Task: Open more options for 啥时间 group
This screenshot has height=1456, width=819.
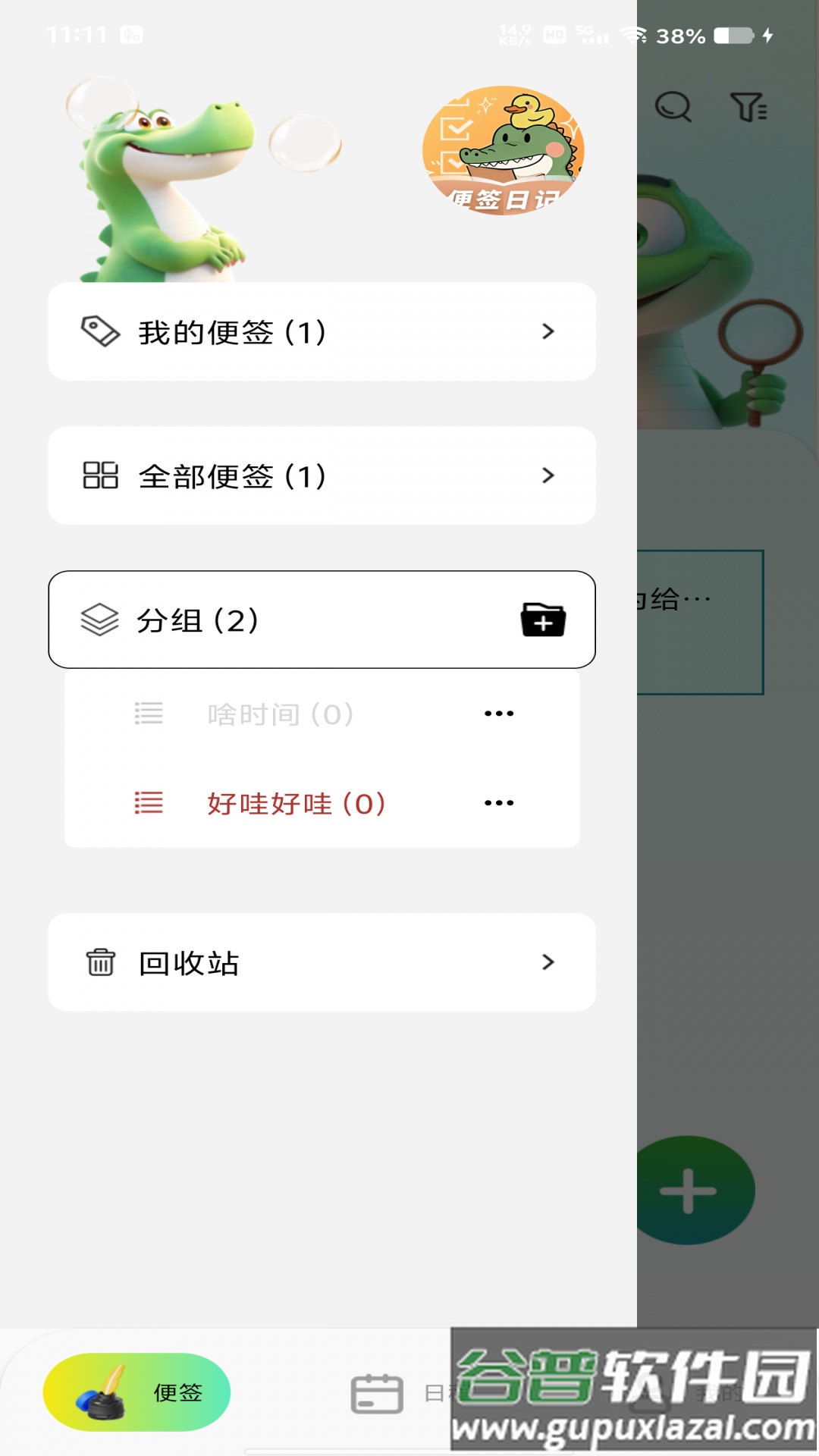Action: 499,714
